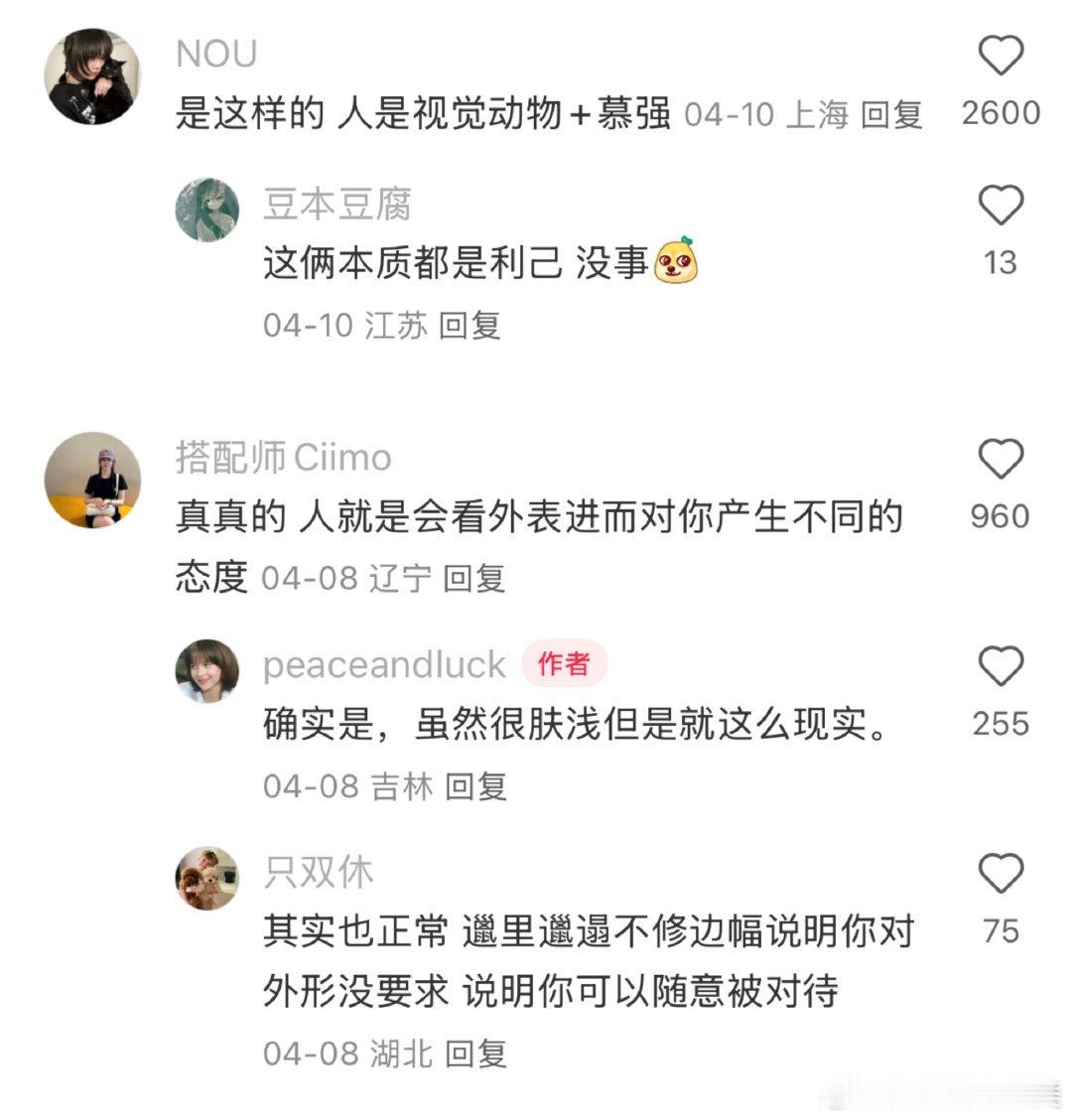
Task: Select the comment text of 搭配师Ciimo
Action: (x=540, y=518)
